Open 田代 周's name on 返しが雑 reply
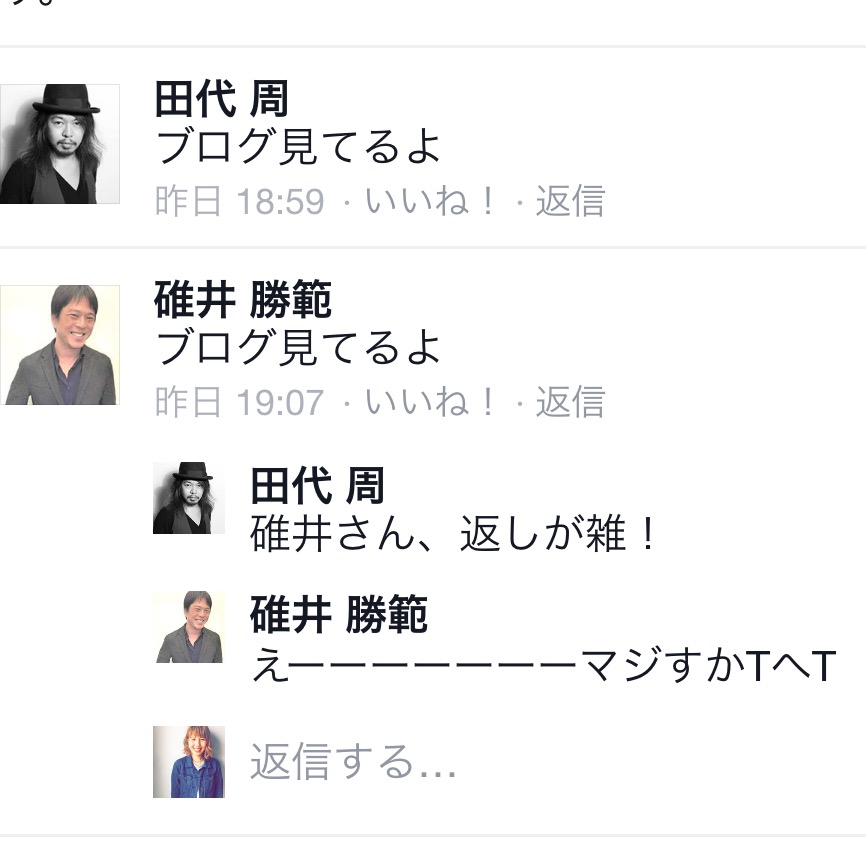866x866 pixels. [x=316, y=488]
